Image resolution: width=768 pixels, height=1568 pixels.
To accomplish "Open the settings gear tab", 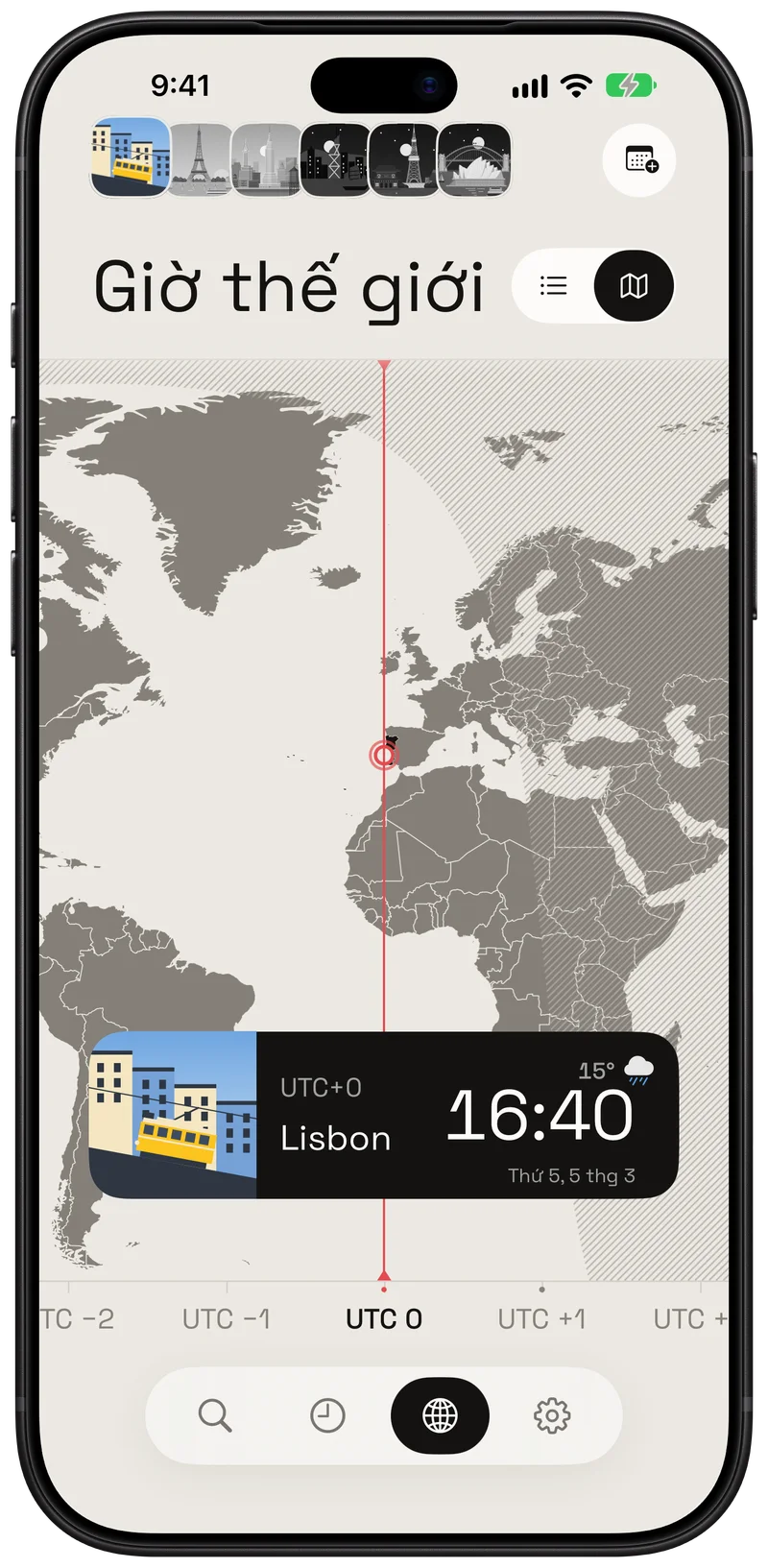I will [552, 1415].
